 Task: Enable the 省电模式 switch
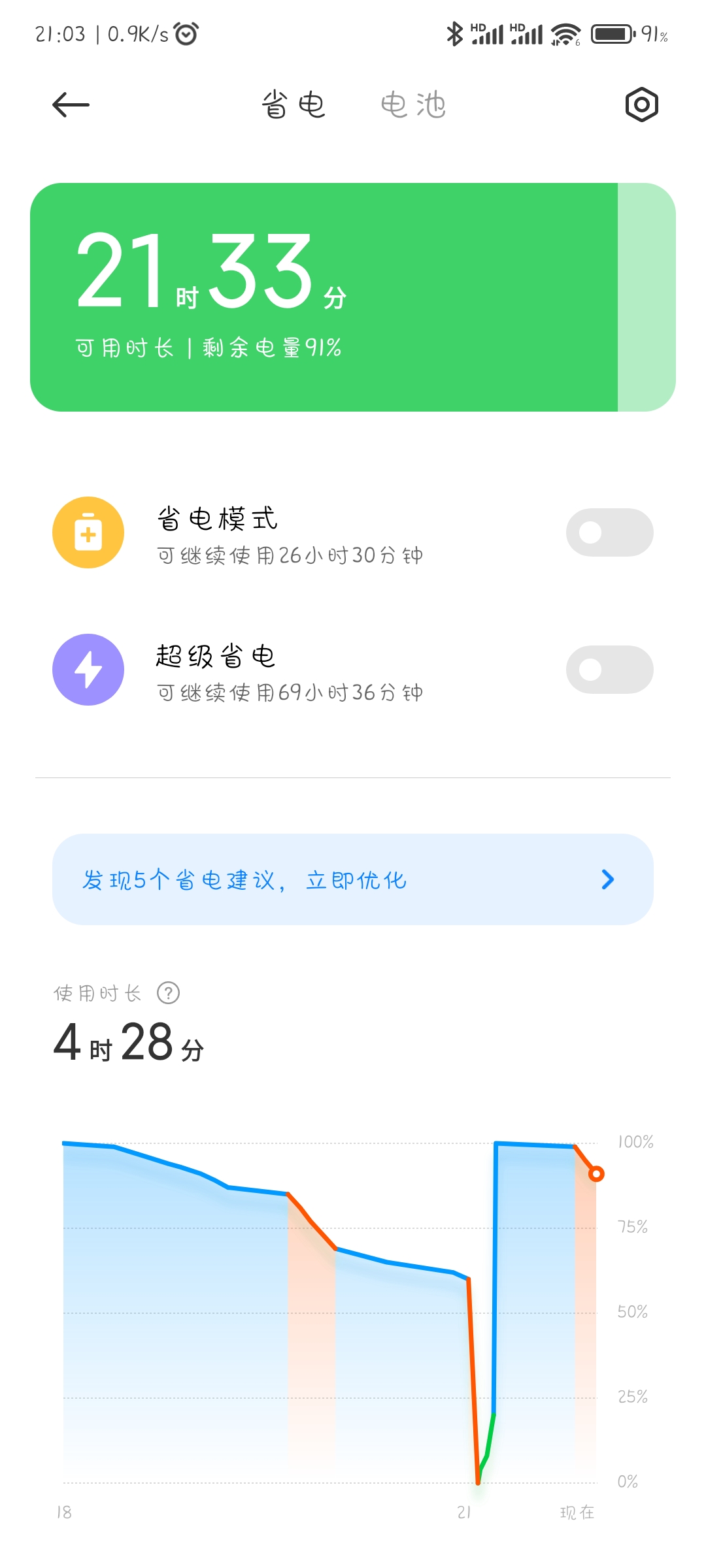coord(609,532)
